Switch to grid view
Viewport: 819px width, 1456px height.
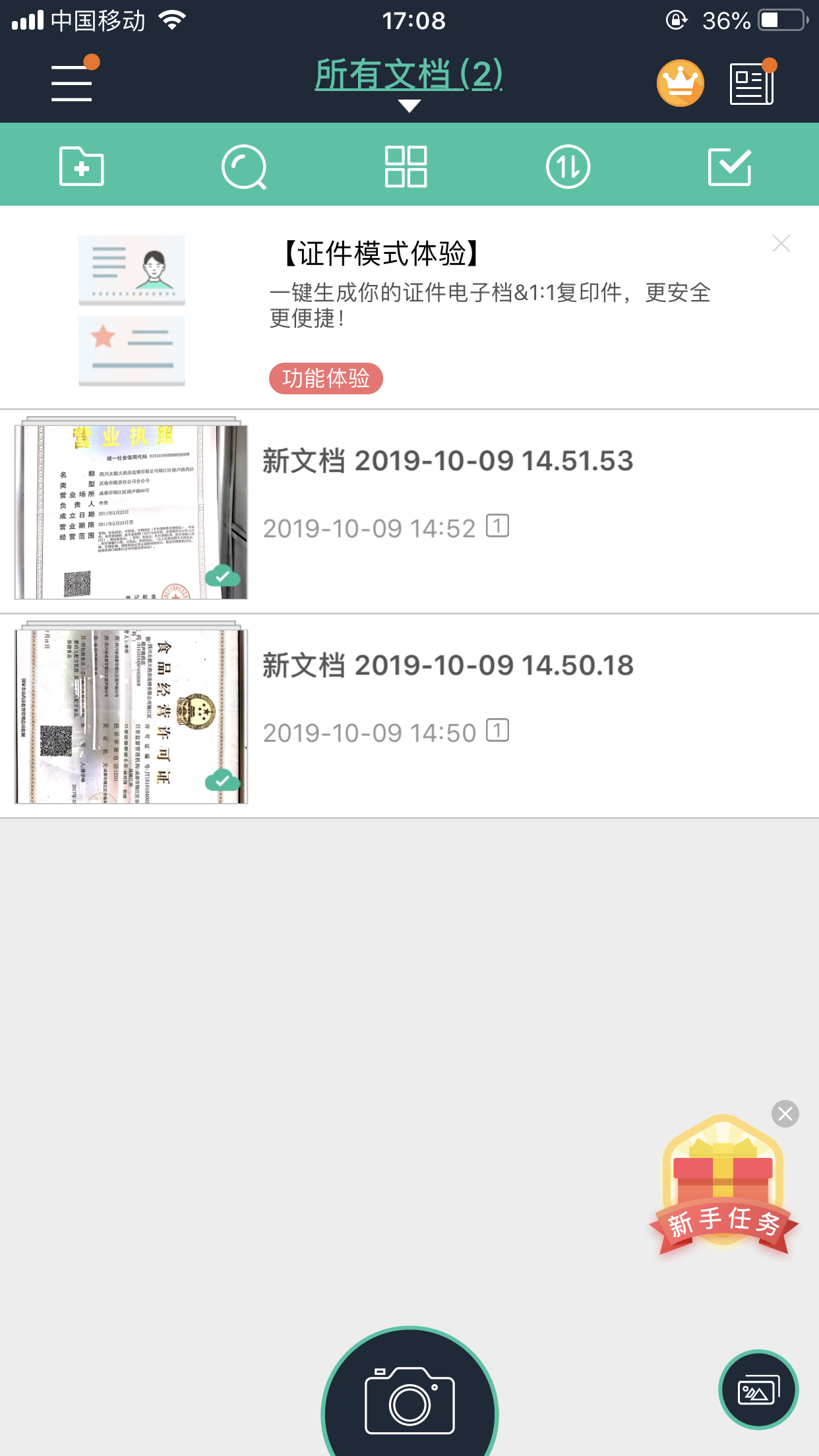(406, 166)
